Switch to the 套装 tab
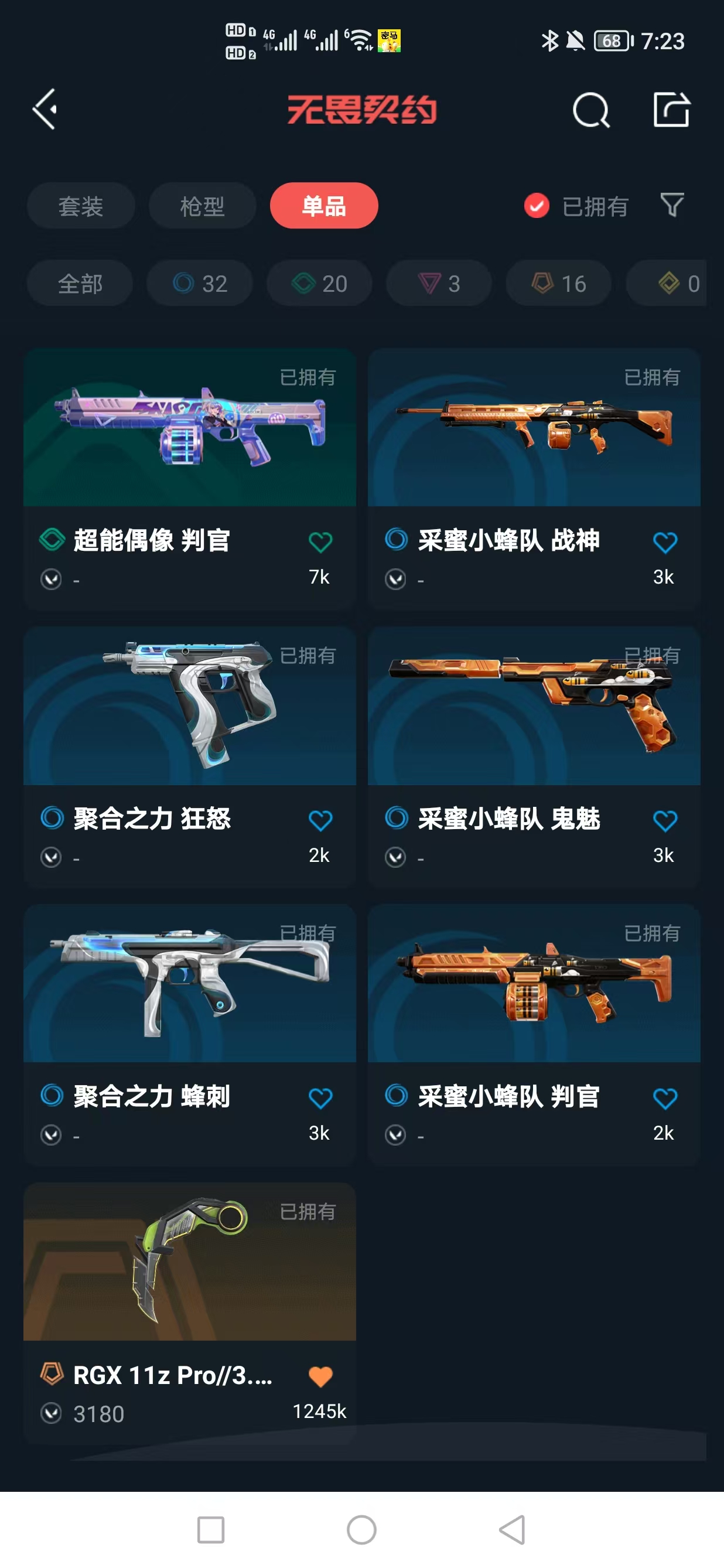 [81, 206]
